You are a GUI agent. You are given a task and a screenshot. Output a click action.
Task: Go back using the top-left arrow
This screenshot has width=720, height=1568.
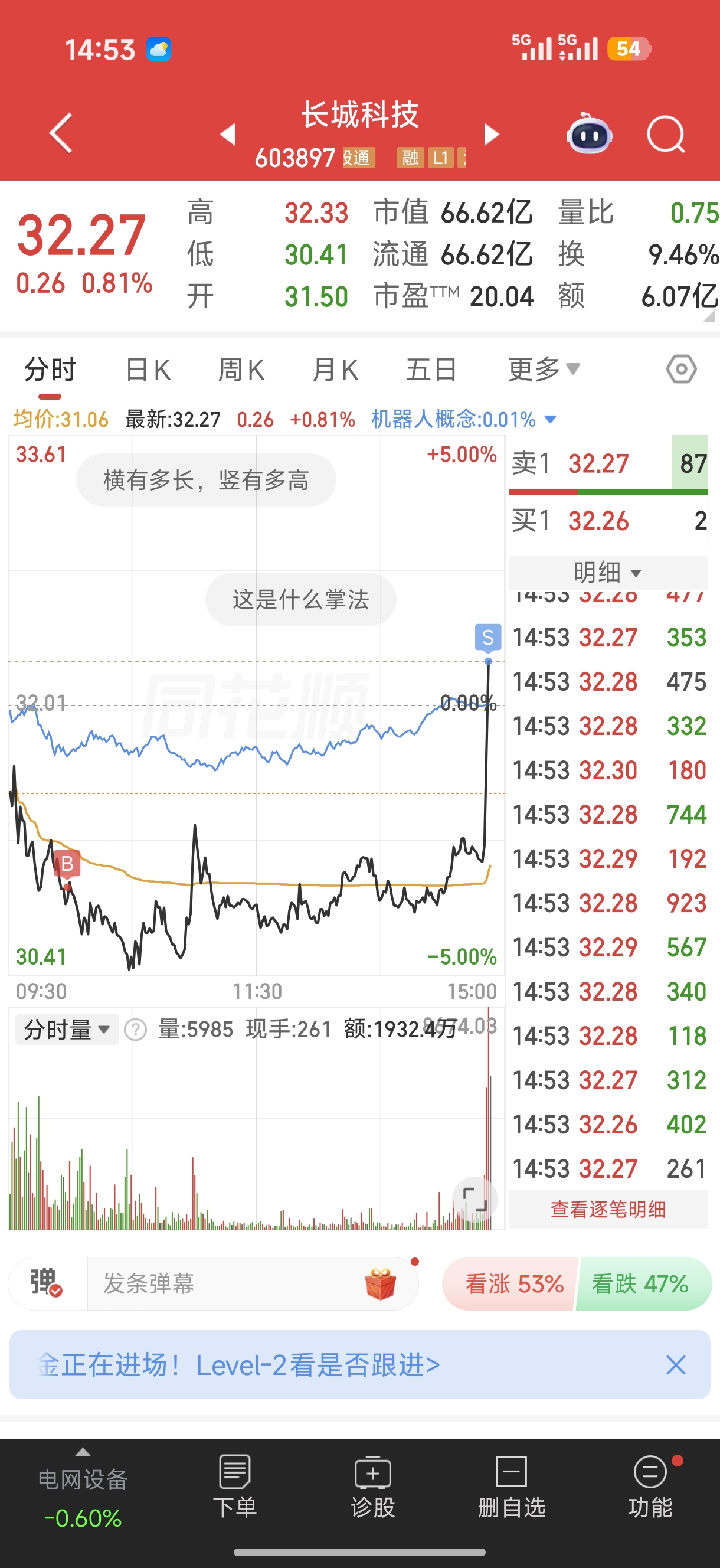[x=61, y=133]
